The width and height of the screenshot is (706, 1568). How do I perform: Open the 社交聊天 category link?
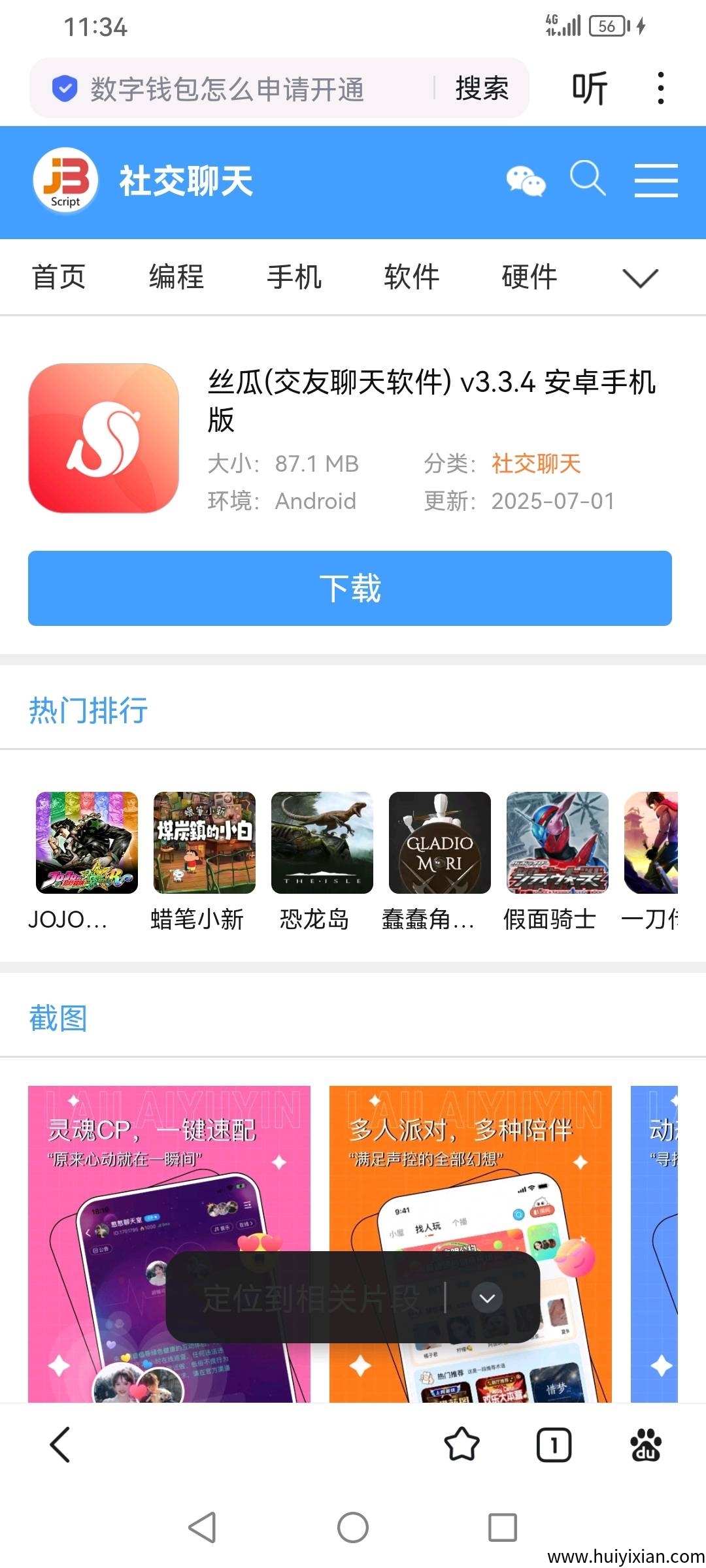pos(535,463)
